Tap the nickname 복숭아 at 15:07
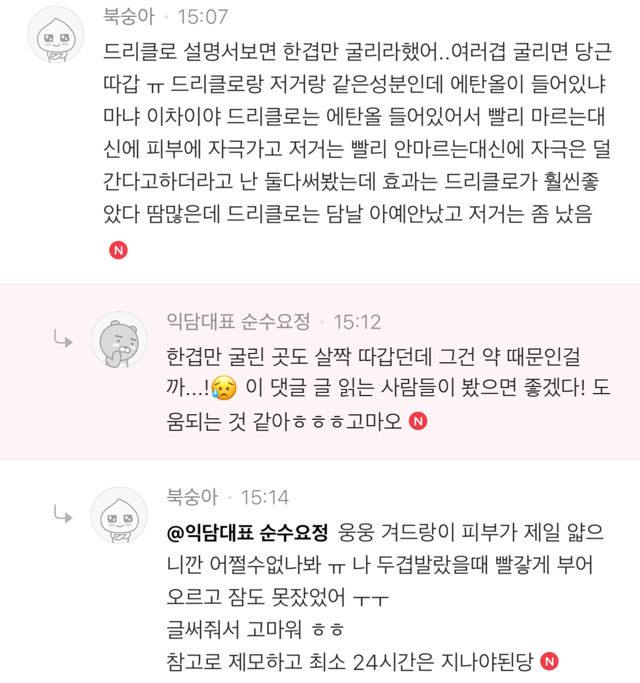This screenshot has height=683, width=640. tap(129, 17)
